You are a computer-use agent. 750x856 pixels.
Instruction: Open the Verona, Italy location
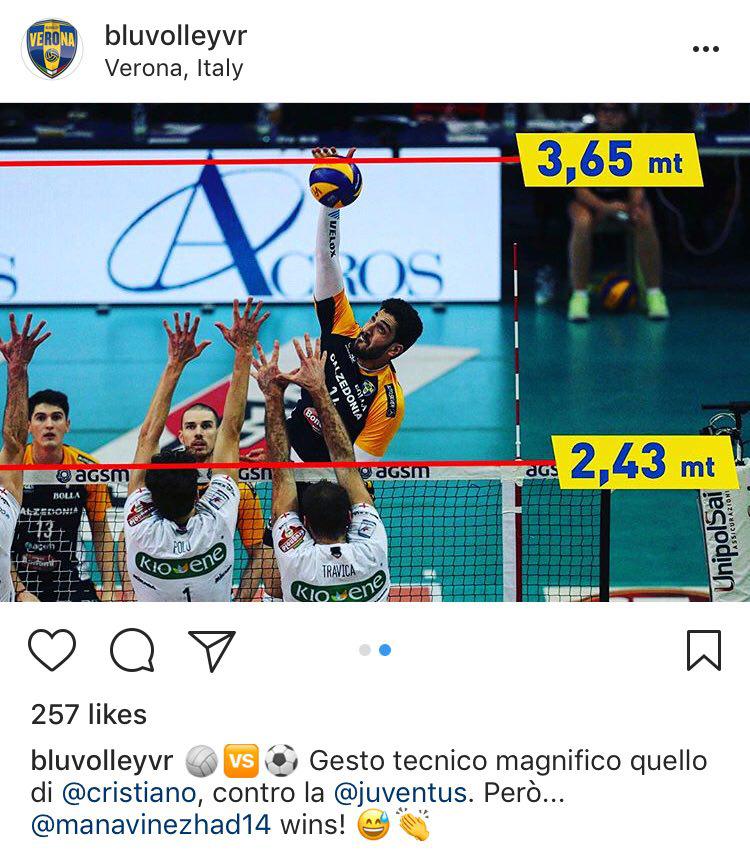[x=173, y=69]
